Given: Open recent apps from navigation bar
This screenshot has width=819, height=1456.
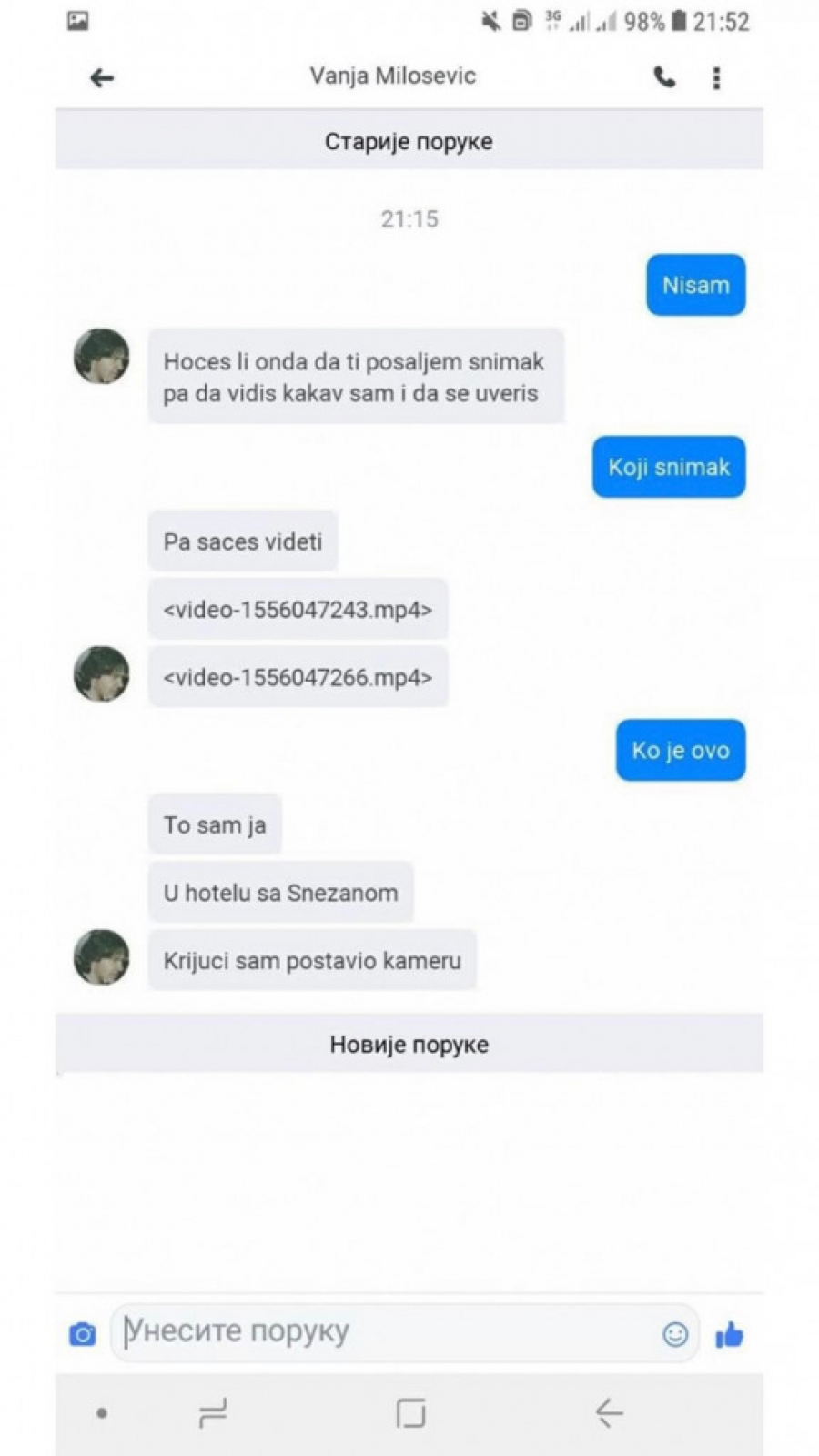Looking at the screenshot, I should click(213, 1413).
